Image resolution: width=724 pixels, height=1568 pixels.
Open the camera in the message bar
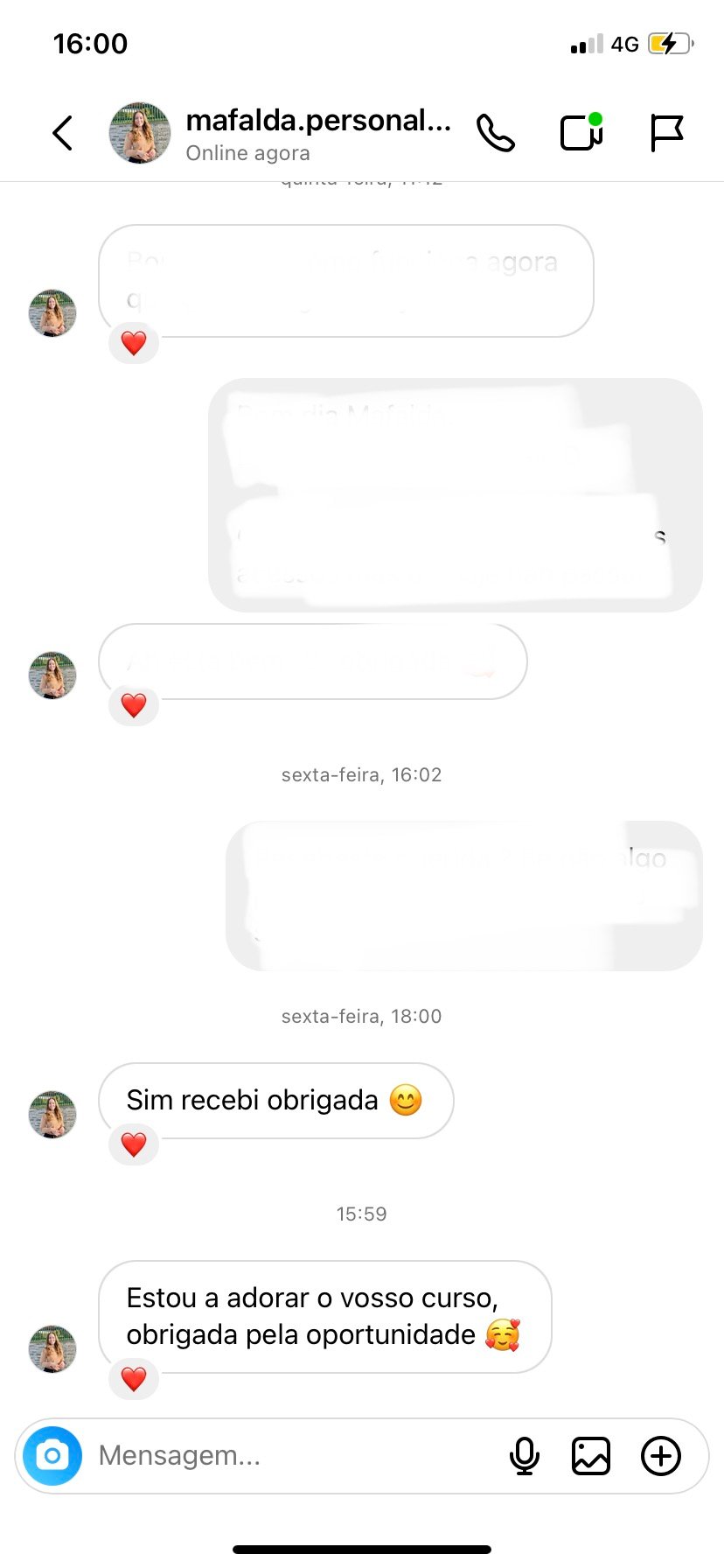pos(52,1456)
